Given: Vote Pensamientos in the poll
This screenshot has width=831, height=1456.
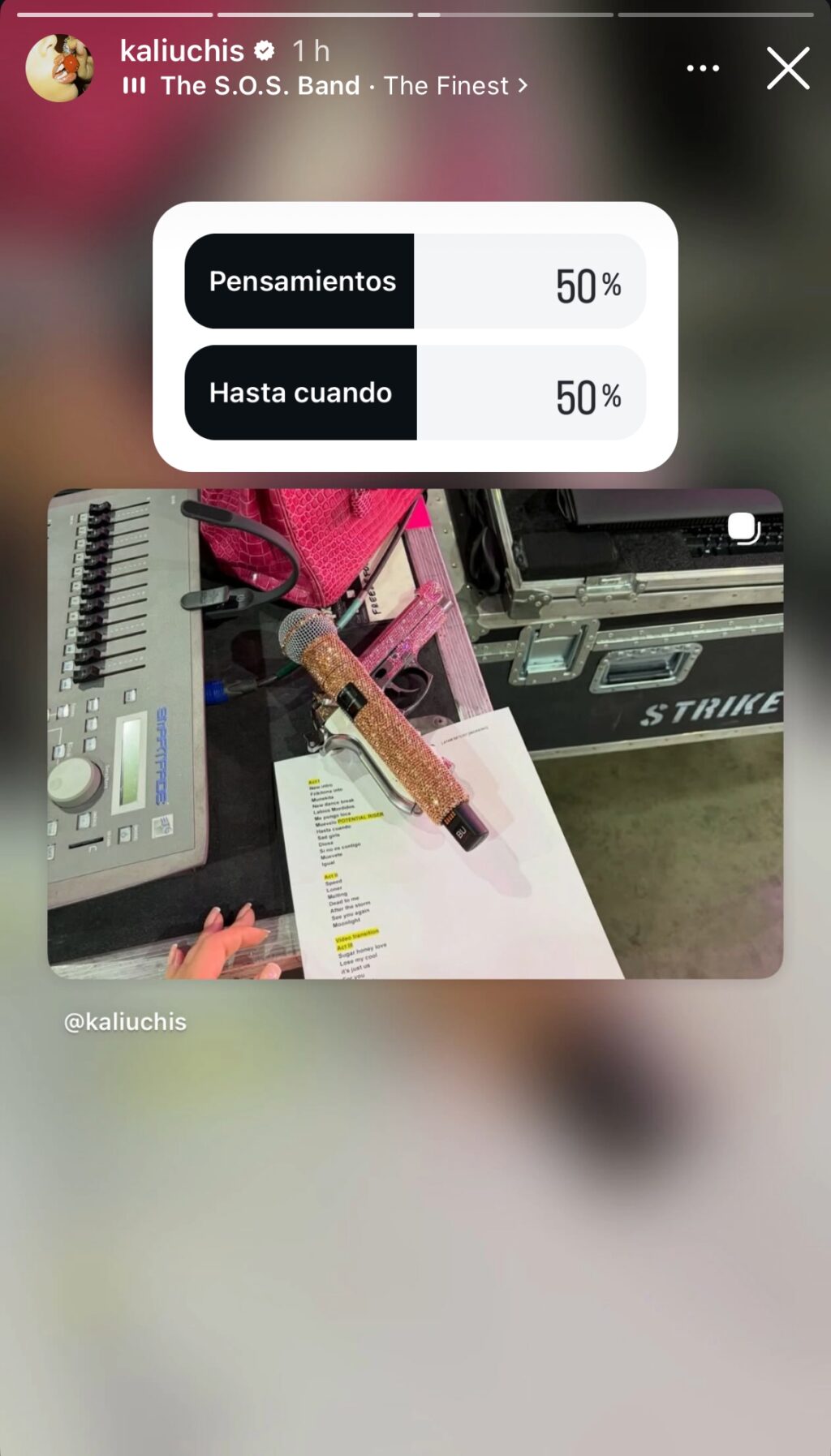Looking at the screenshot, I should point(415,281).
